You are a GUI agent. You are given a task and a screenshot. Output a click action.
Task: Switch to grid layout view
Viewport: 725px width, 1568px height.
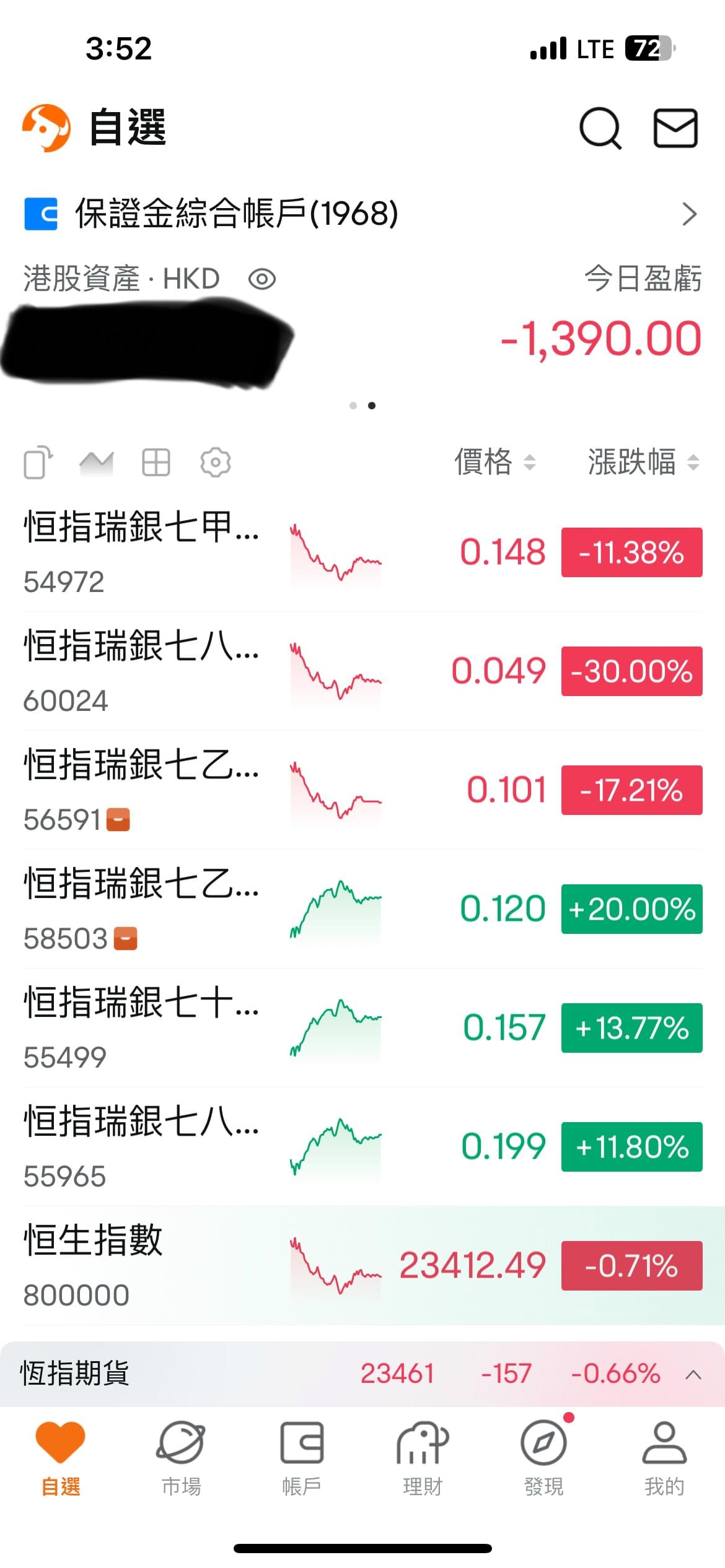click(x=156, y=462)
